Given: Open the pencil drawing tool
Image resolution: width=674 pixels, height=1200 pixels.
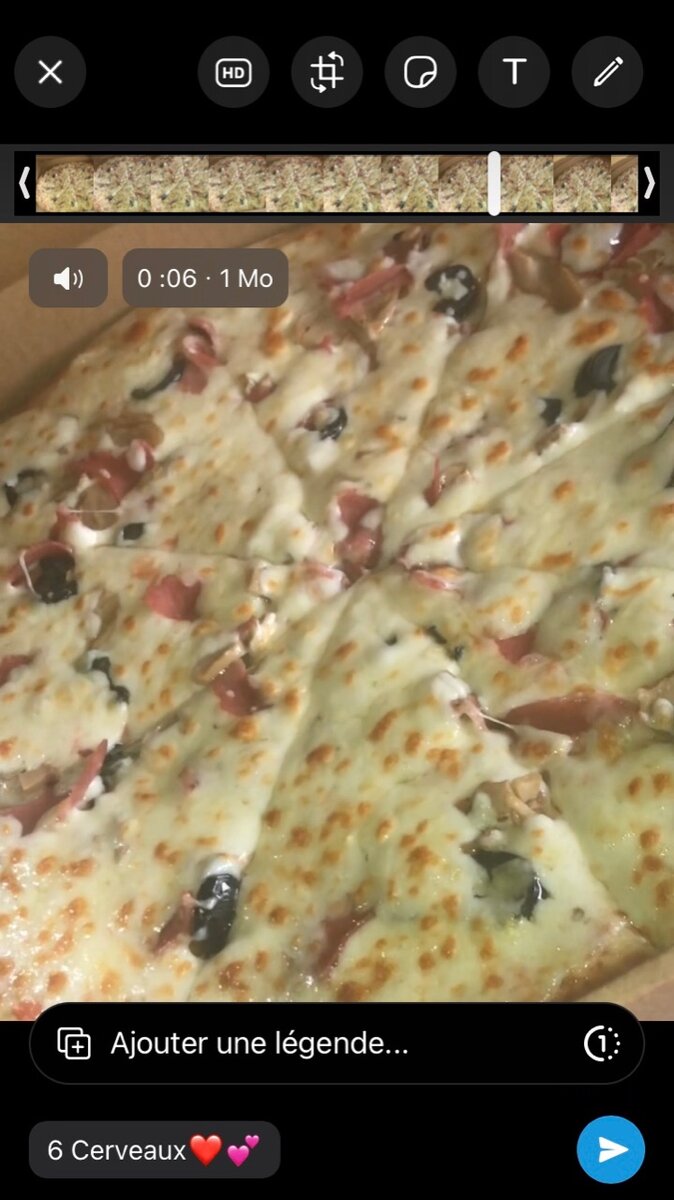Looking at the screenshot, I should pos(607,72).
